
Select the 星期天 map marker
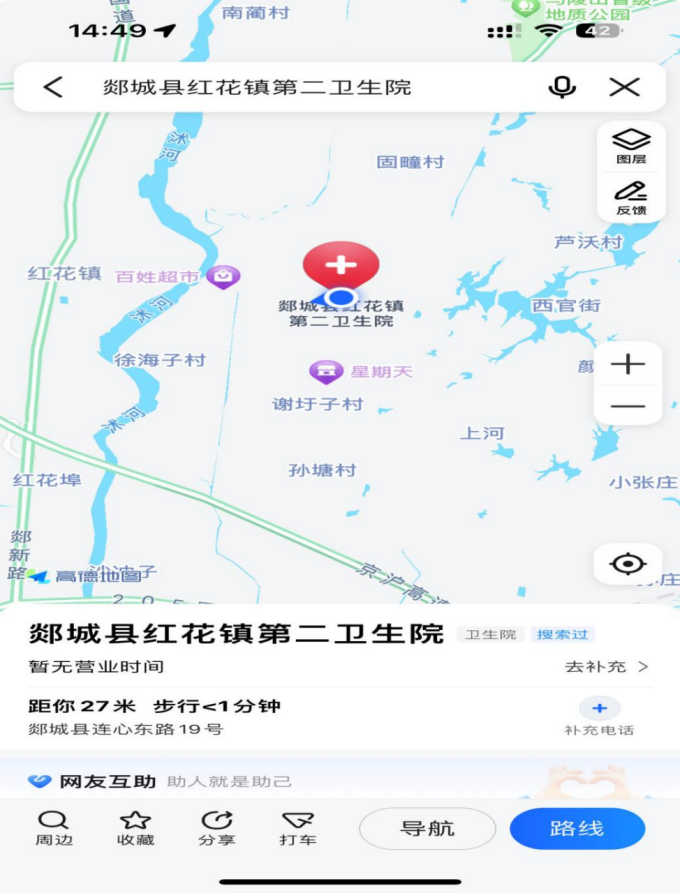click(325, 372)
